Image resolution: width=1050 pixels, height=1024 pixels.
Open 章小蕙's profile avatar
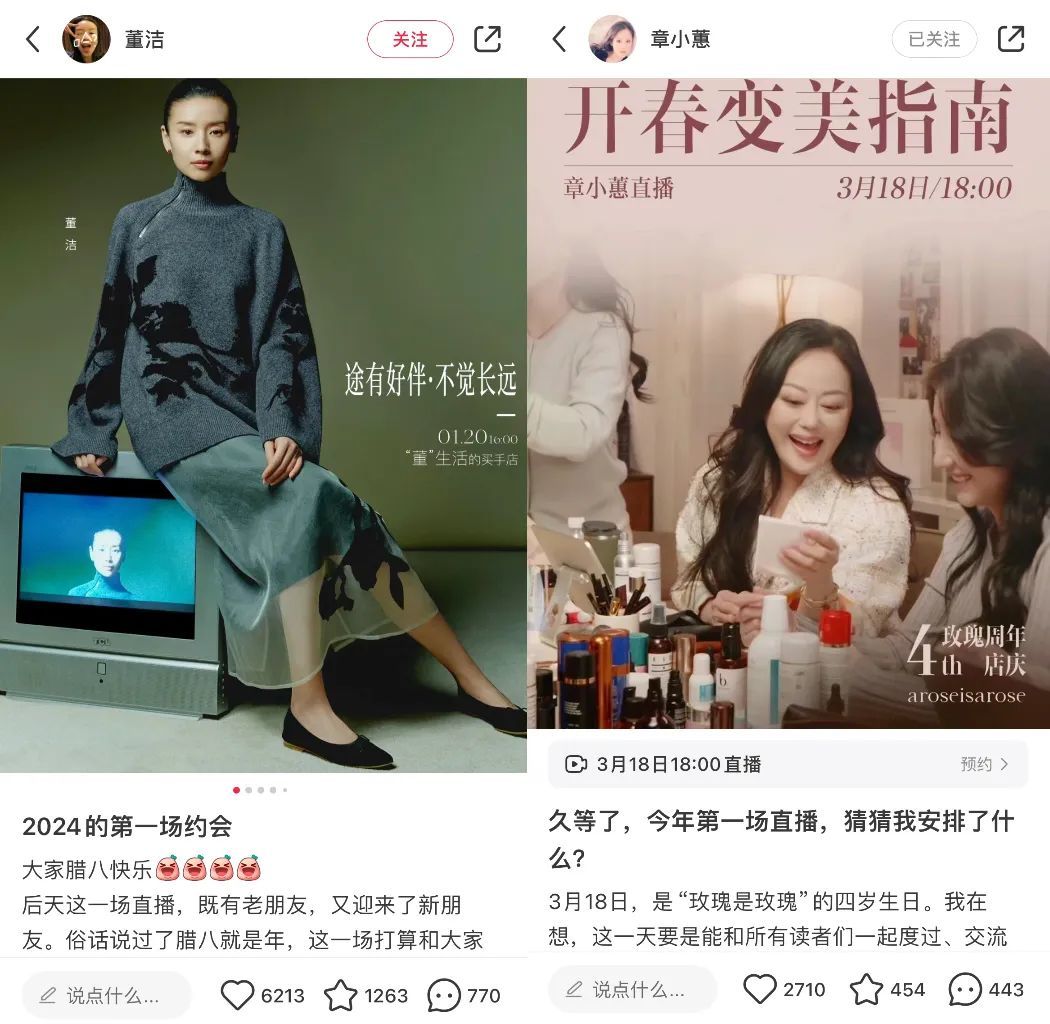611,40
